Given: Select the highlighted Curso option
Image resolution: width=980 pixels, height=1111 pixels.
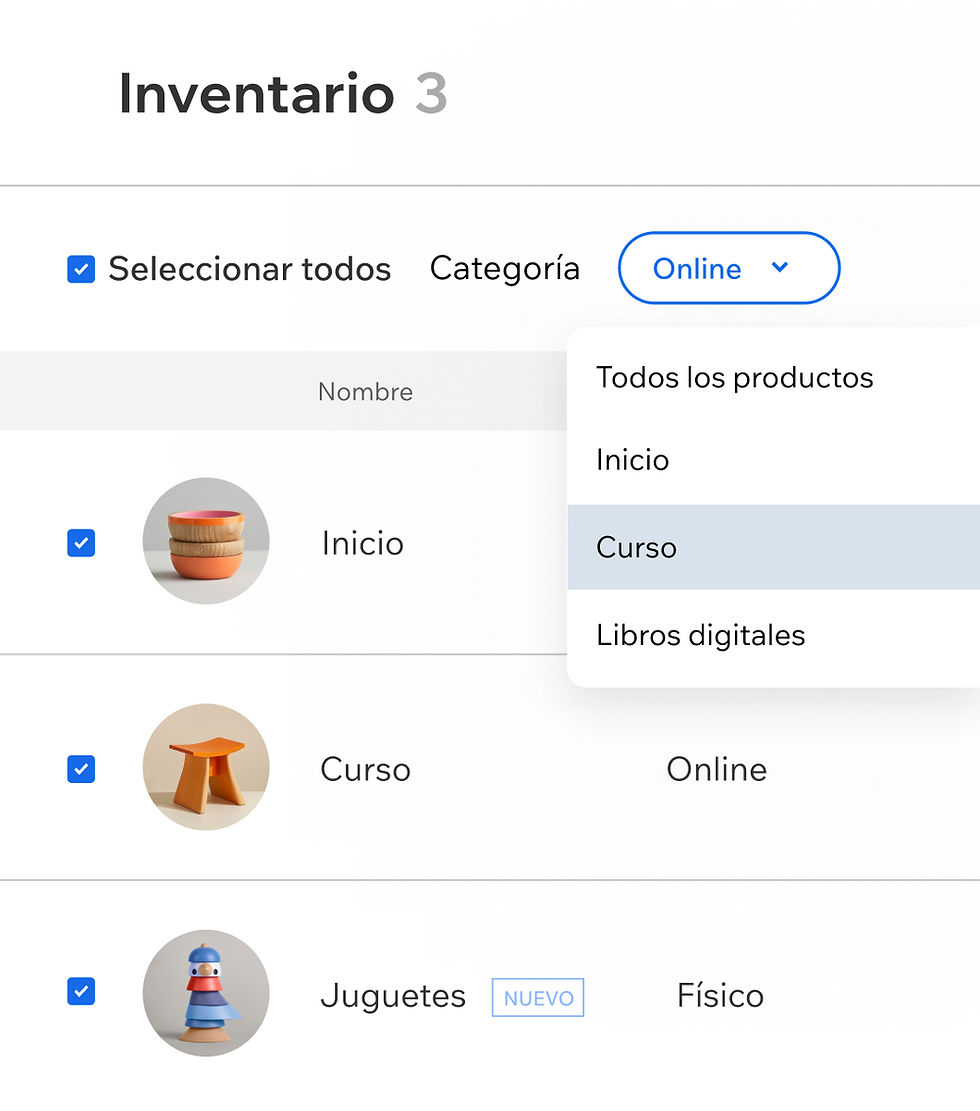Looking at the screenshot, I should (x=637, y=547).
